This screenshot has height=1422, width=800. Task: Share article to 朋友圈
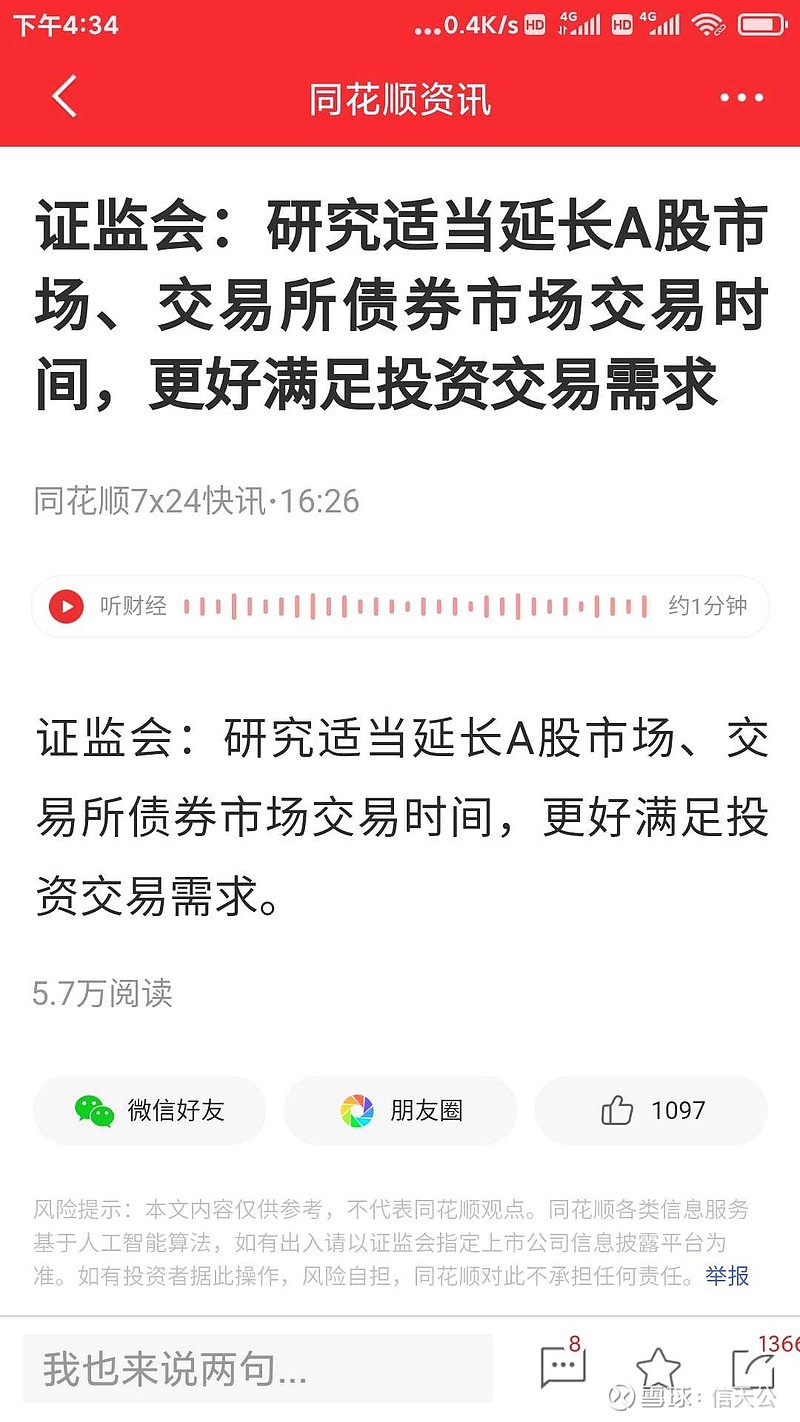400,1110
